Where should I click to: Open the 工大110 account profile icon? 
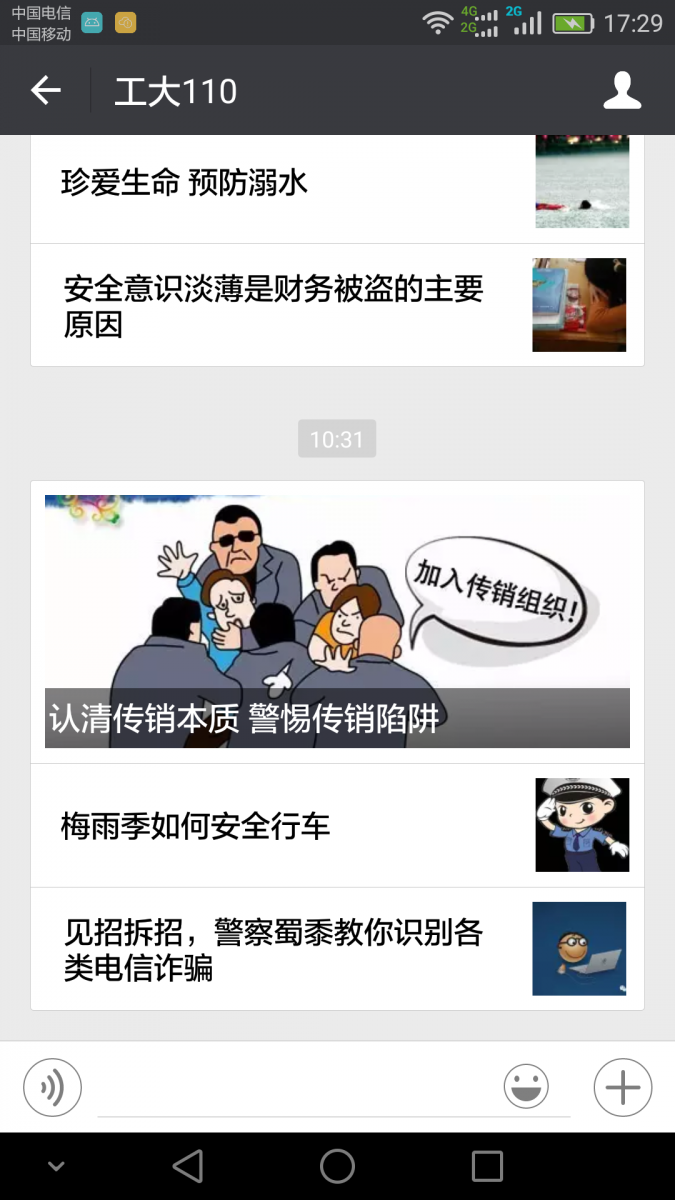[622, 91]
